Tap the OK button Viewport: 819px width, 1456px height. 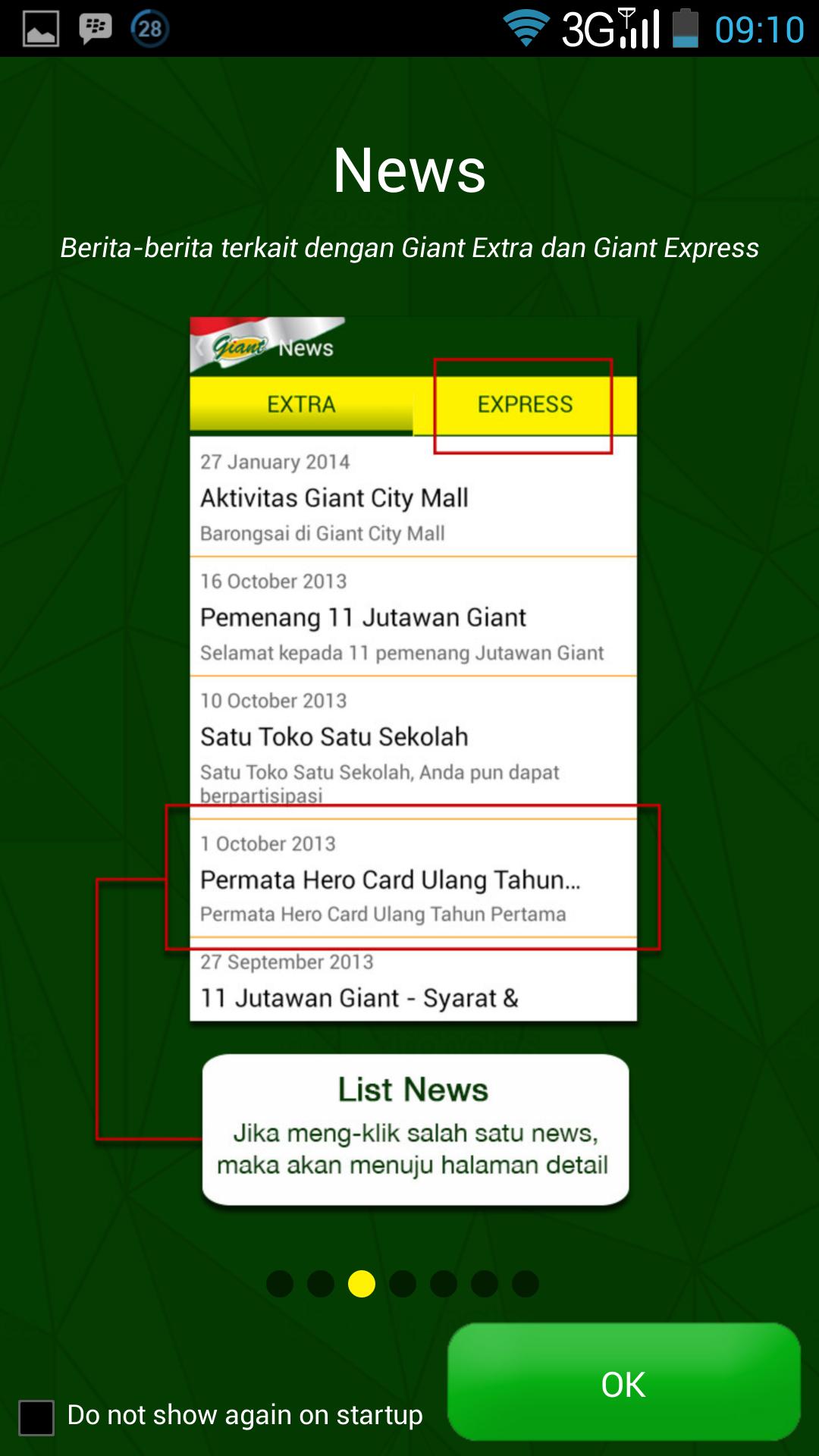click(x=623, y=1383)
